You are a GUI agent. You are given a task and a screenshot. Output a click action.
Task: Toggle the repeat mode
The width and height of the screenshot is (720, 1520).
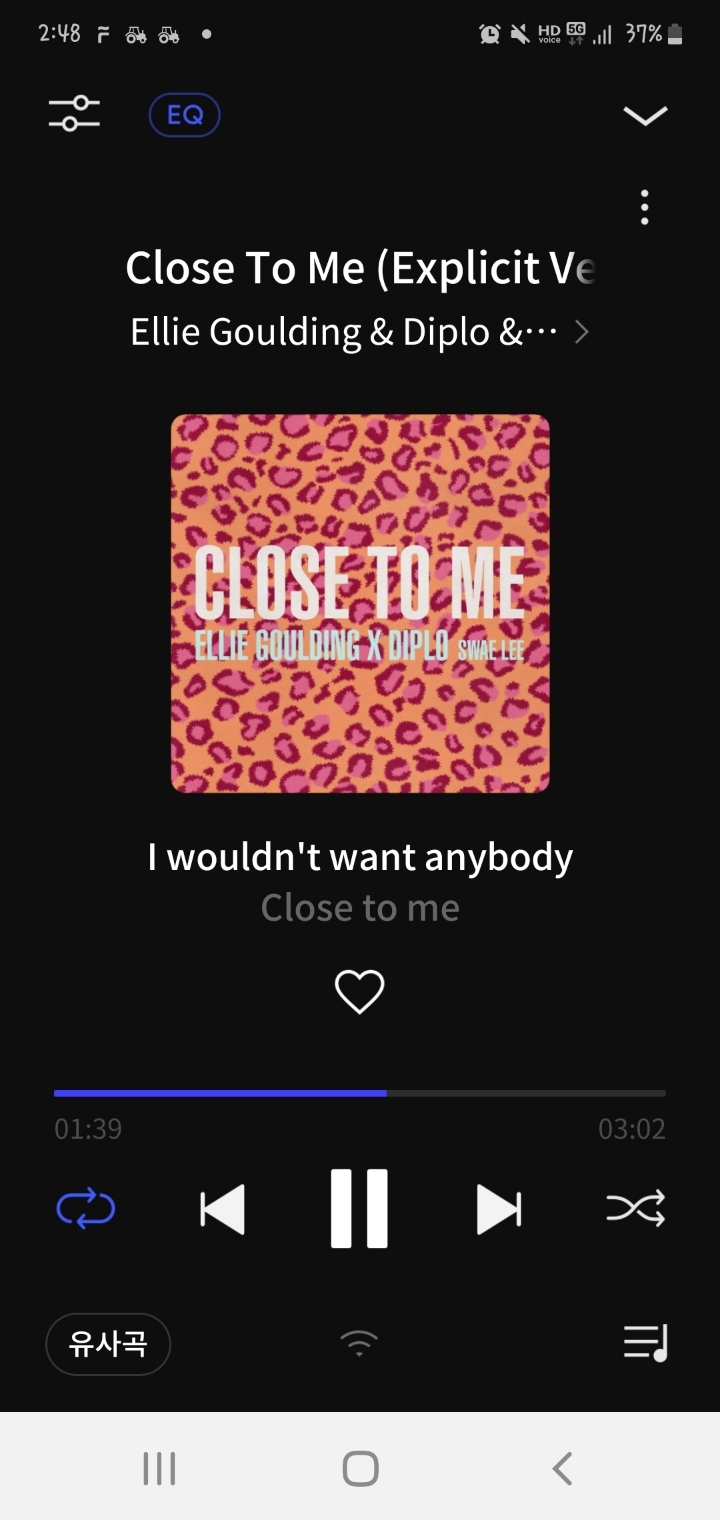[x=86, y=1209]
